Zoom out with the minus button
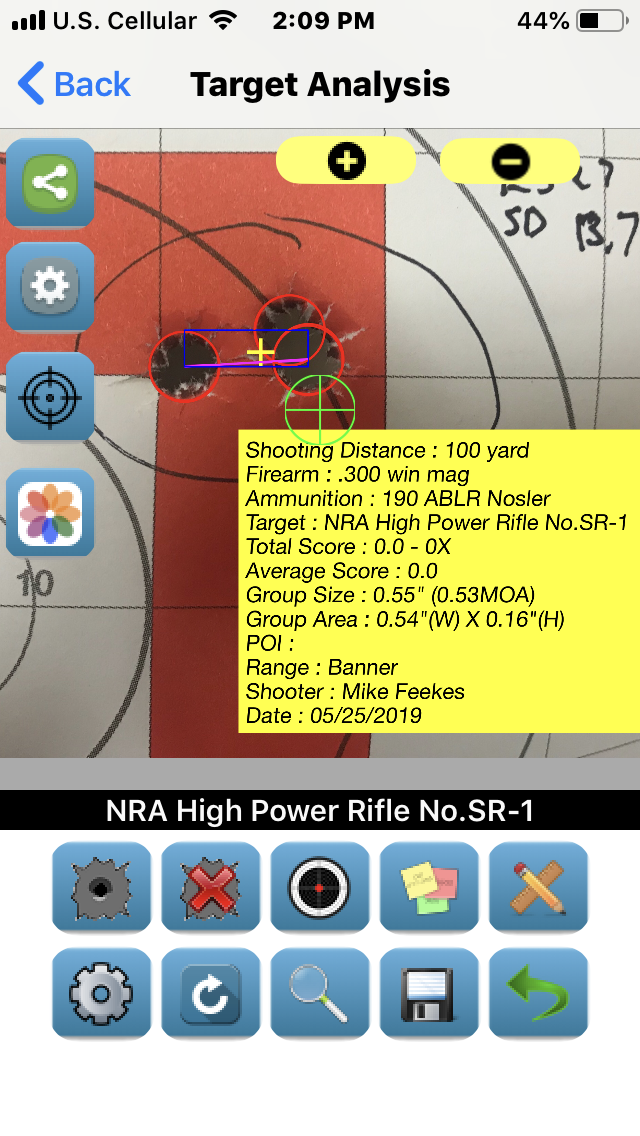The image size is (640, 1136). point(510,161)
